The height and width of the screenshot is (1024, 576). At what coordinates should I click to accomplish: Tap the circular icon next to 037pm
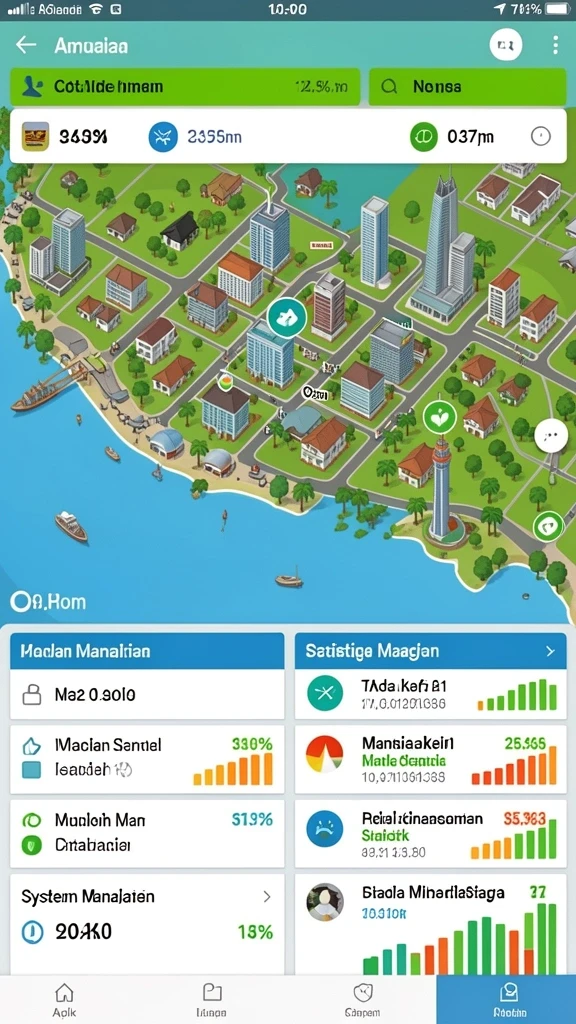[541, 136]
